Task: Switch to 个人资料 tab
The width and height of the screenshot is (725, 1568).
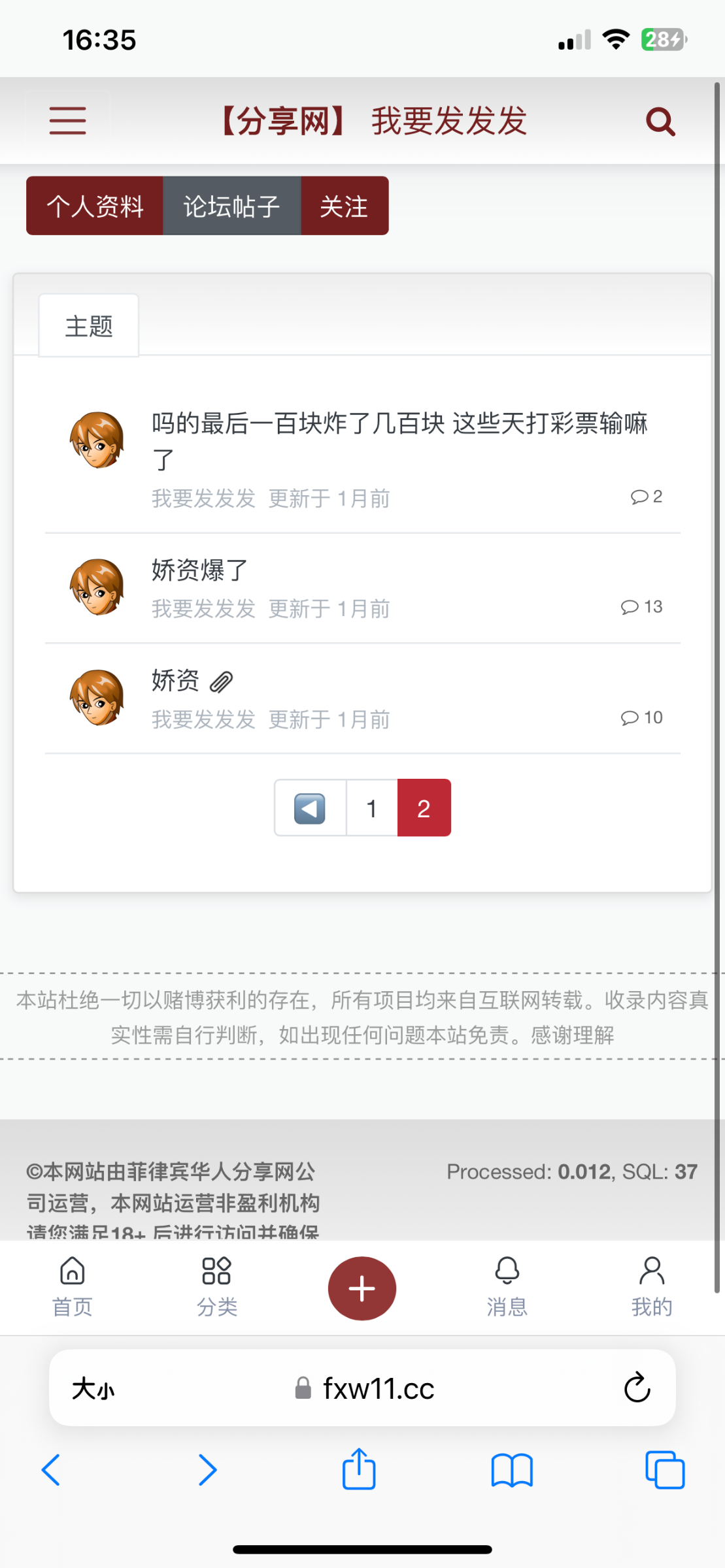Action: (x=95, y=206)
